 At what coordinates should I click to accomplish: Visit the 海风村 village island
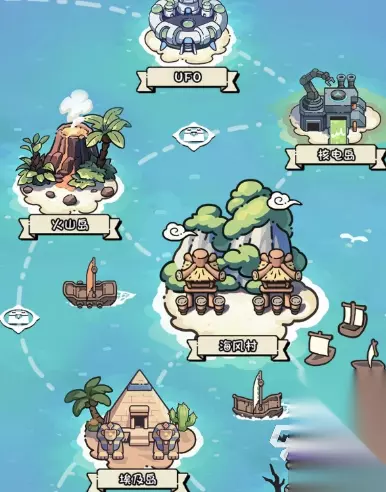[x=239, y=260]
